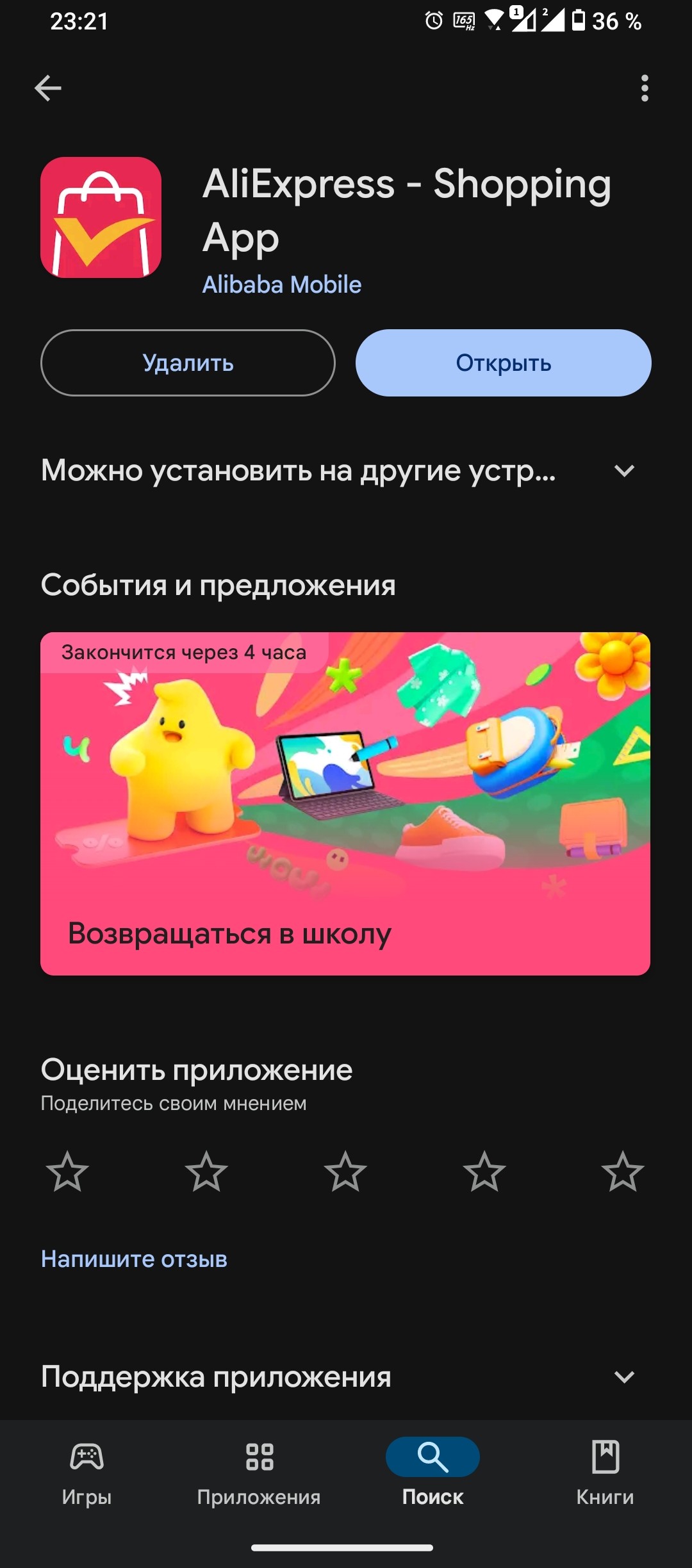
Task: Open AliExpress with the Открыть button
Action: [x=504, y=363]
